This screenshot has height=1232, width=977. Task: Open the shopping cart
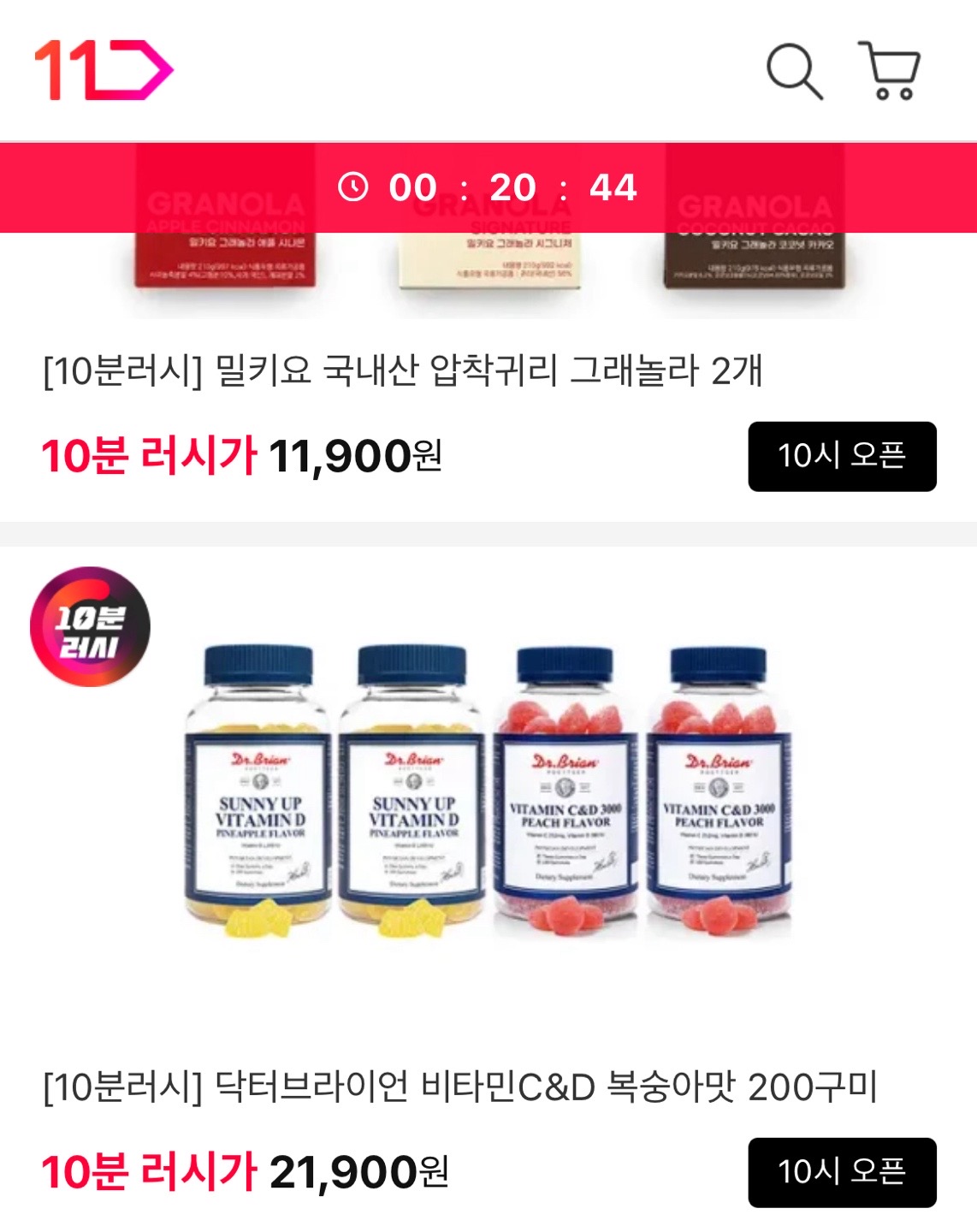pos(890,71)
